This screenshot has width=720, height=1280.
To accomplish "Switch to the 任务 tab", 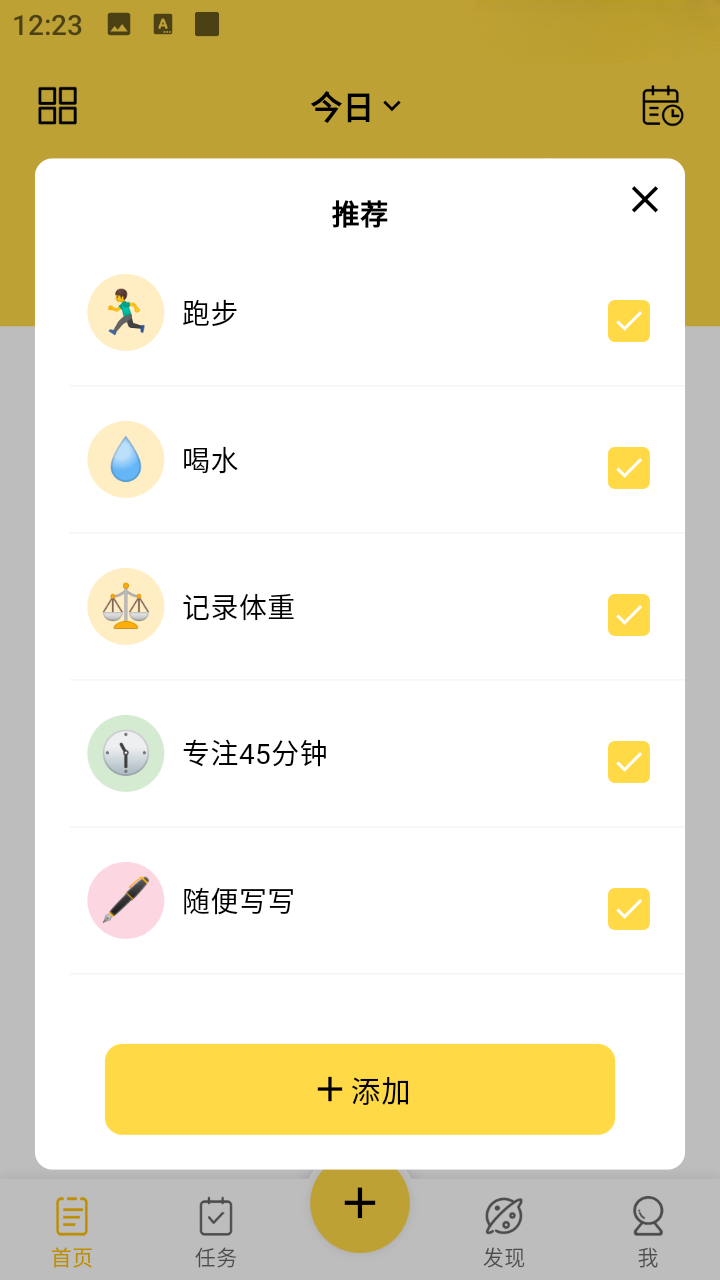I will click(x=216, y=1232).
